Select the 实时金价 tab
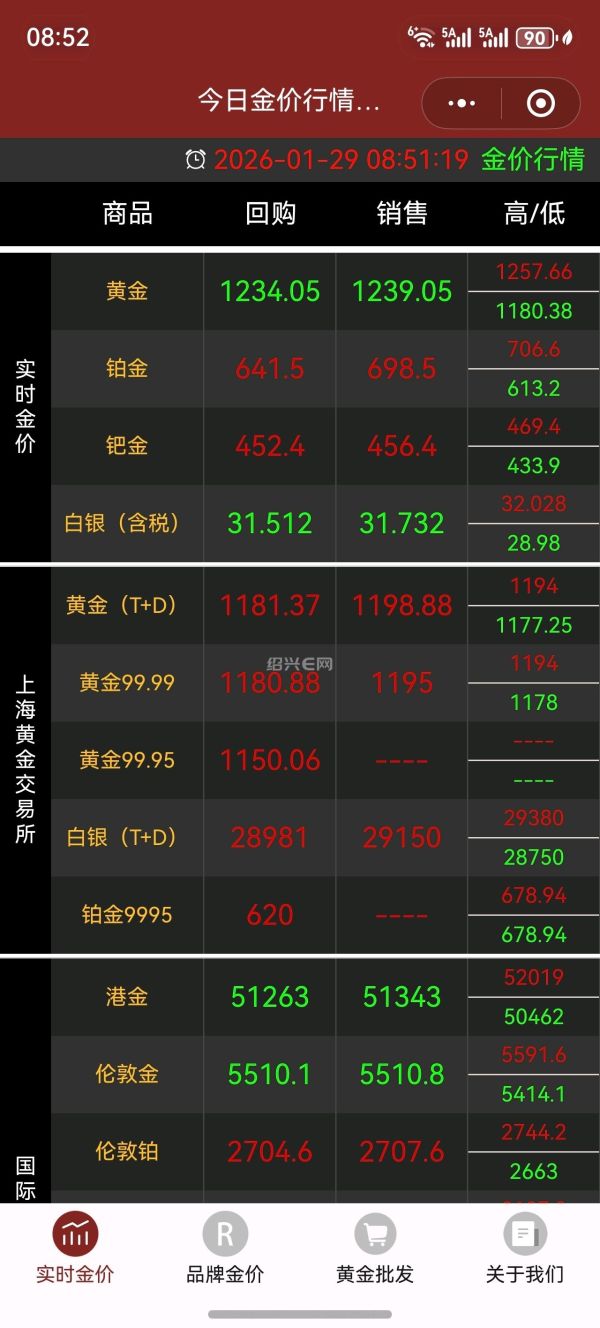The image size is (600, 1328). [75, 1248]
